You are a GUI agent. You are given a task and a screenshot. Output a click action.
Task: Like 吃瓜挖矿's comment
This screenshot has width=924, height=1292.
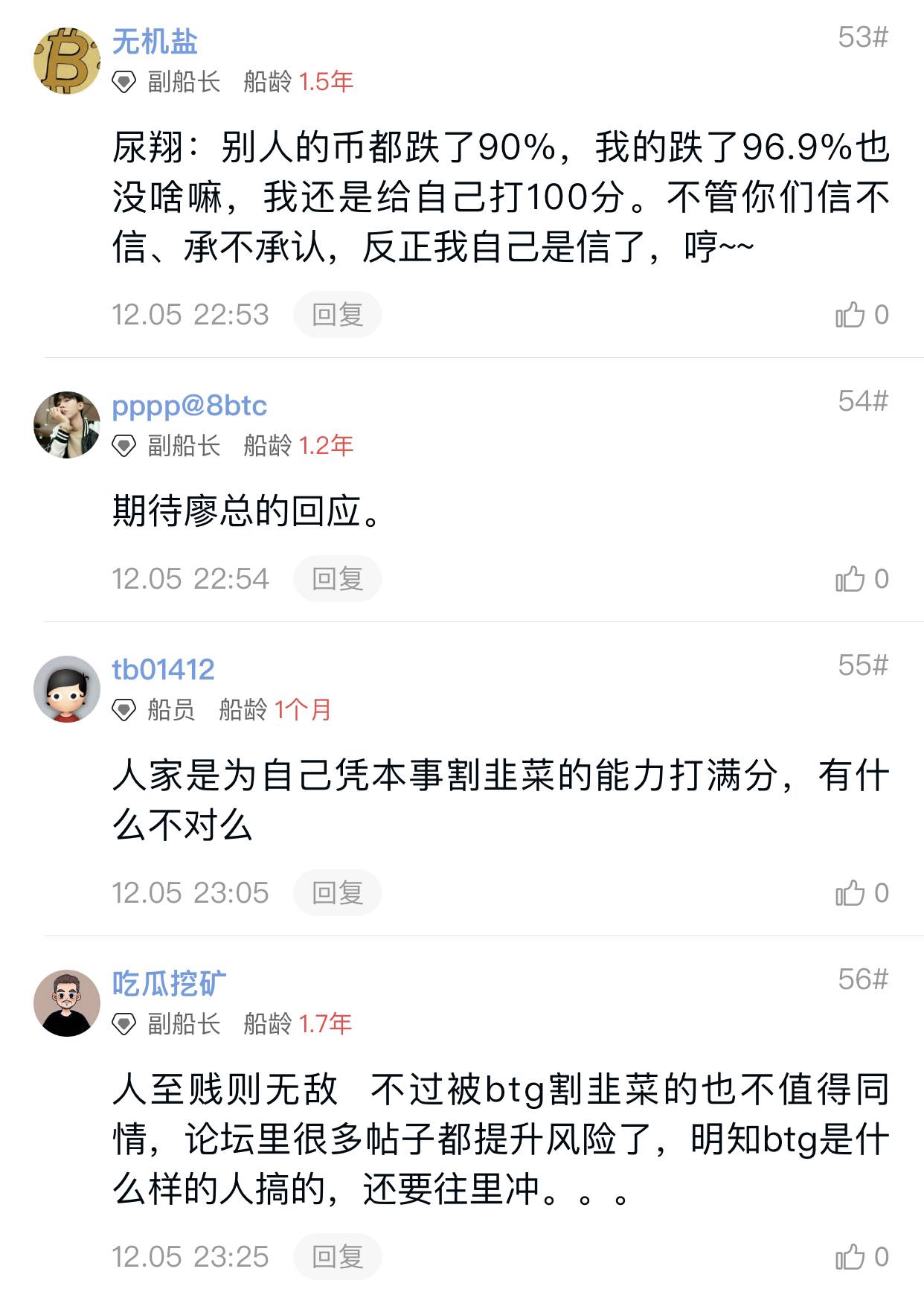tap(850, 1257)
